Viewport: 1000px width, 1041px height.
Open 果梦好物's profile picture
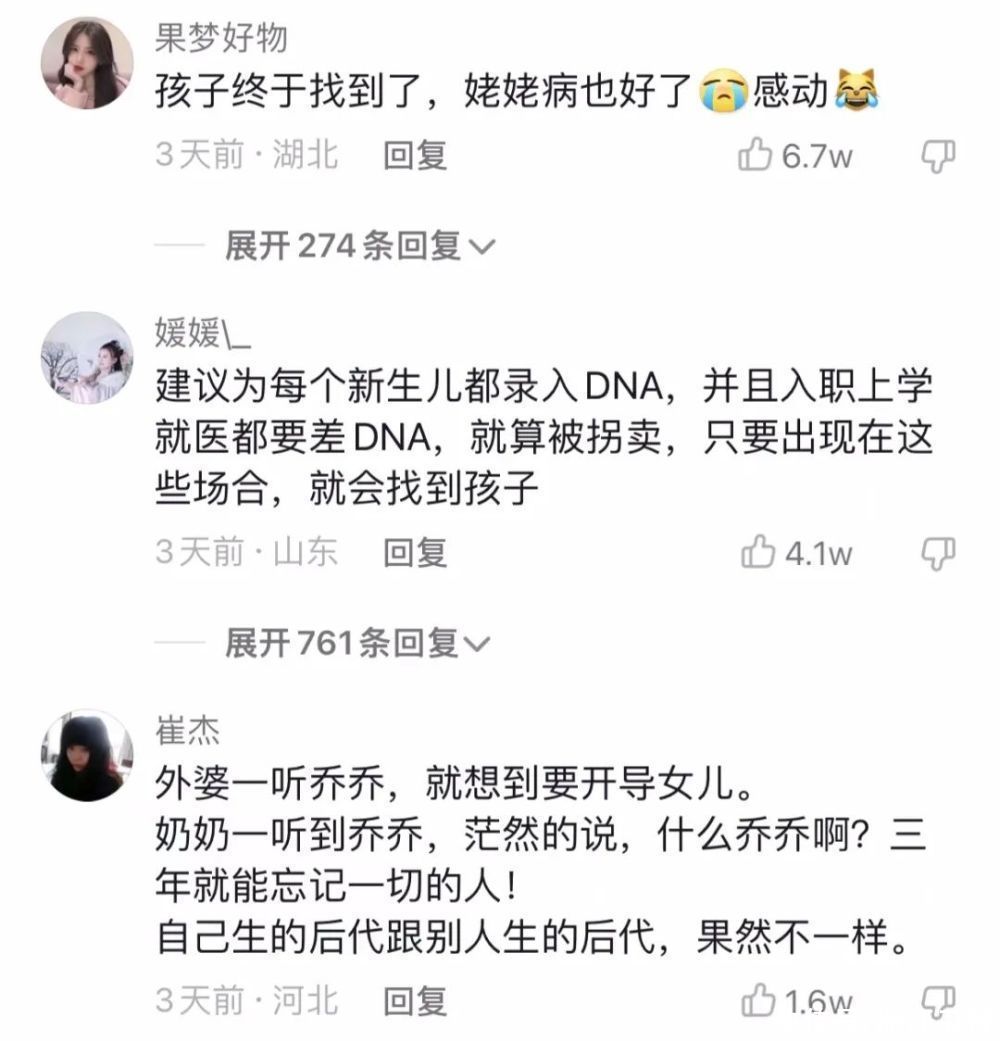pyautogui.click(x=86, y=62)
